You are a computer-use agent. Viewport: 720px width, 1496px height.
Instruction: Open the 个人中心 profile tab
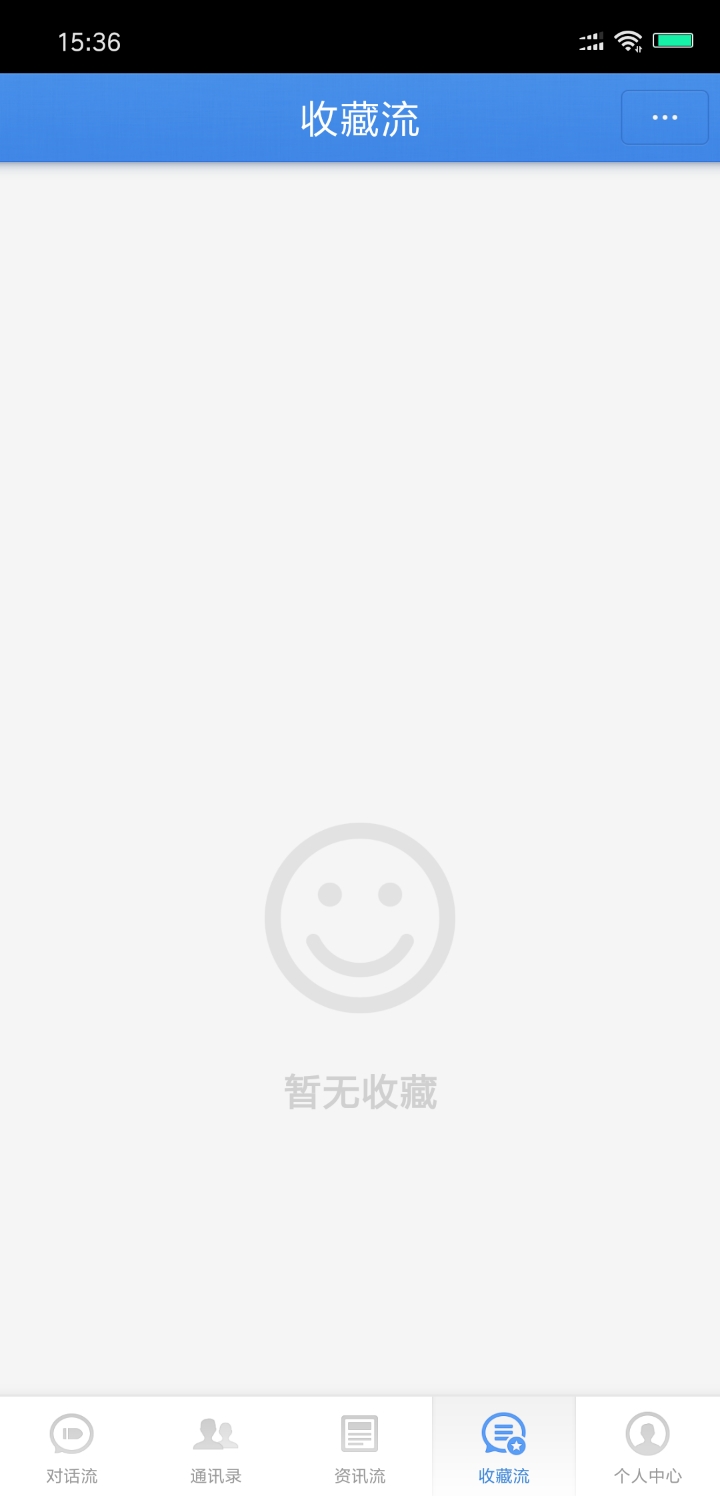pyautogui.click(x=648, y=1446)
